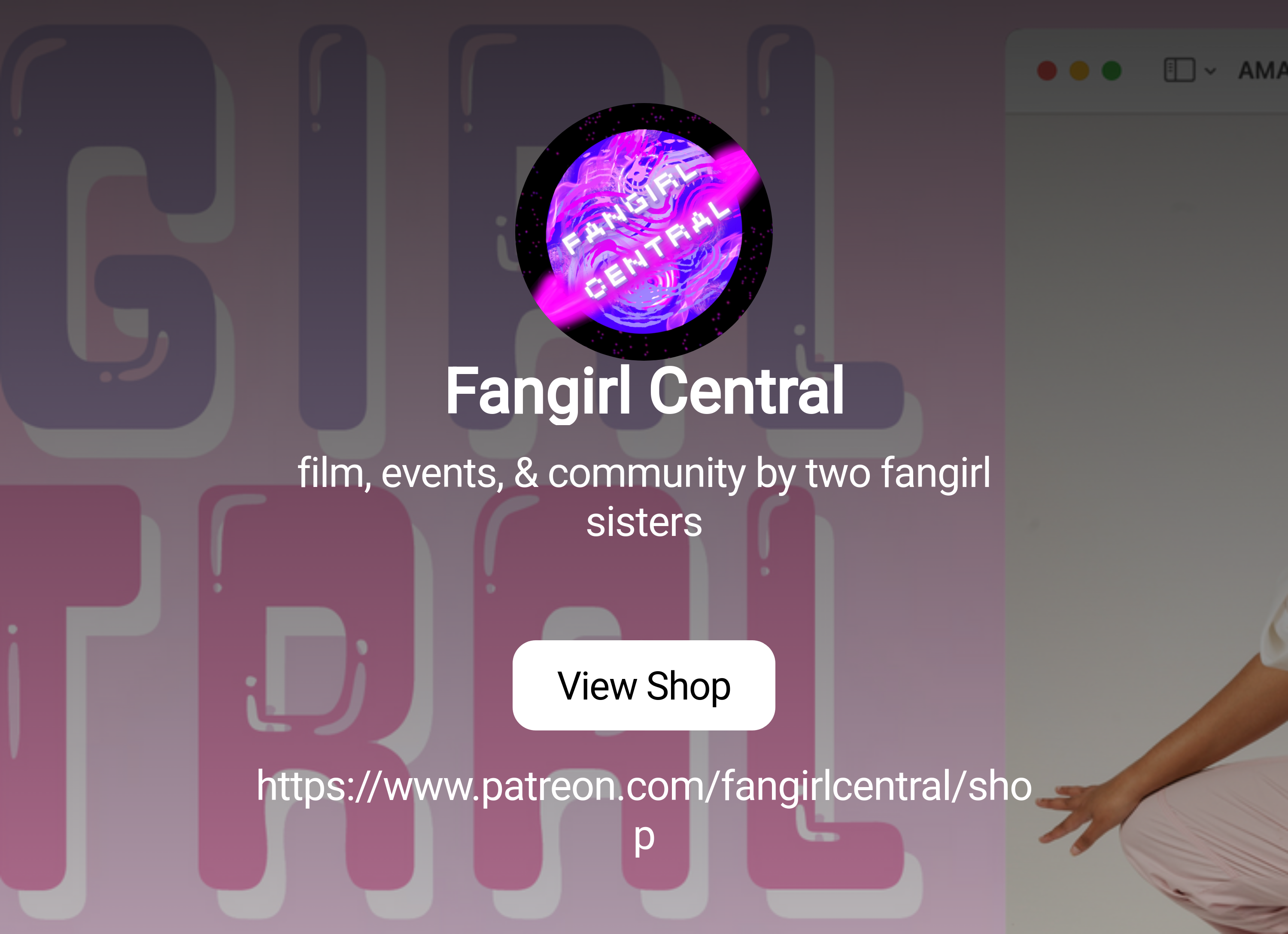Tap the View Shop button
Screen dimensions: 1288x934
(644, 685)
